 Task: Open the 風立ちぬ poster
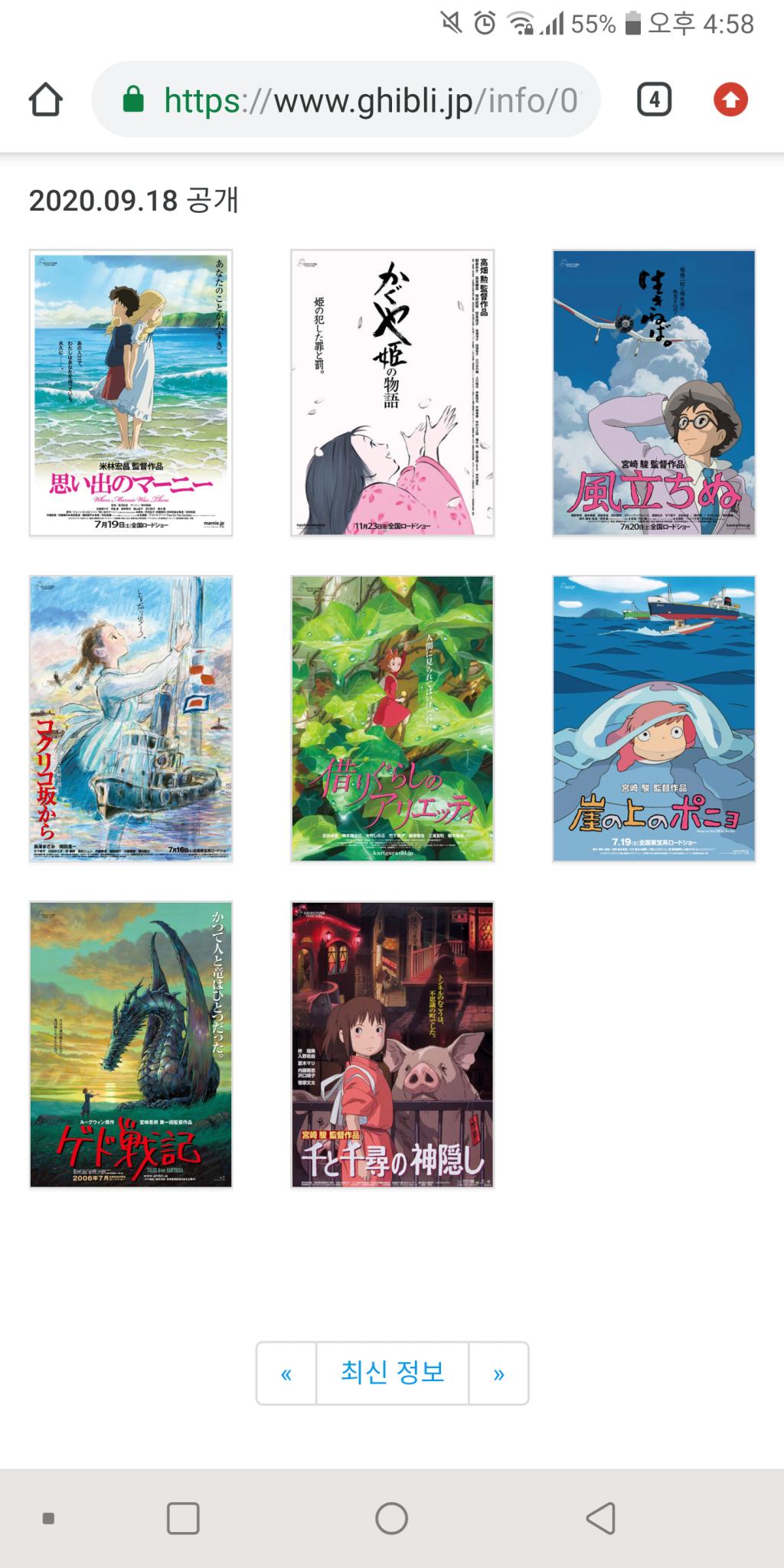coord(654,393)
